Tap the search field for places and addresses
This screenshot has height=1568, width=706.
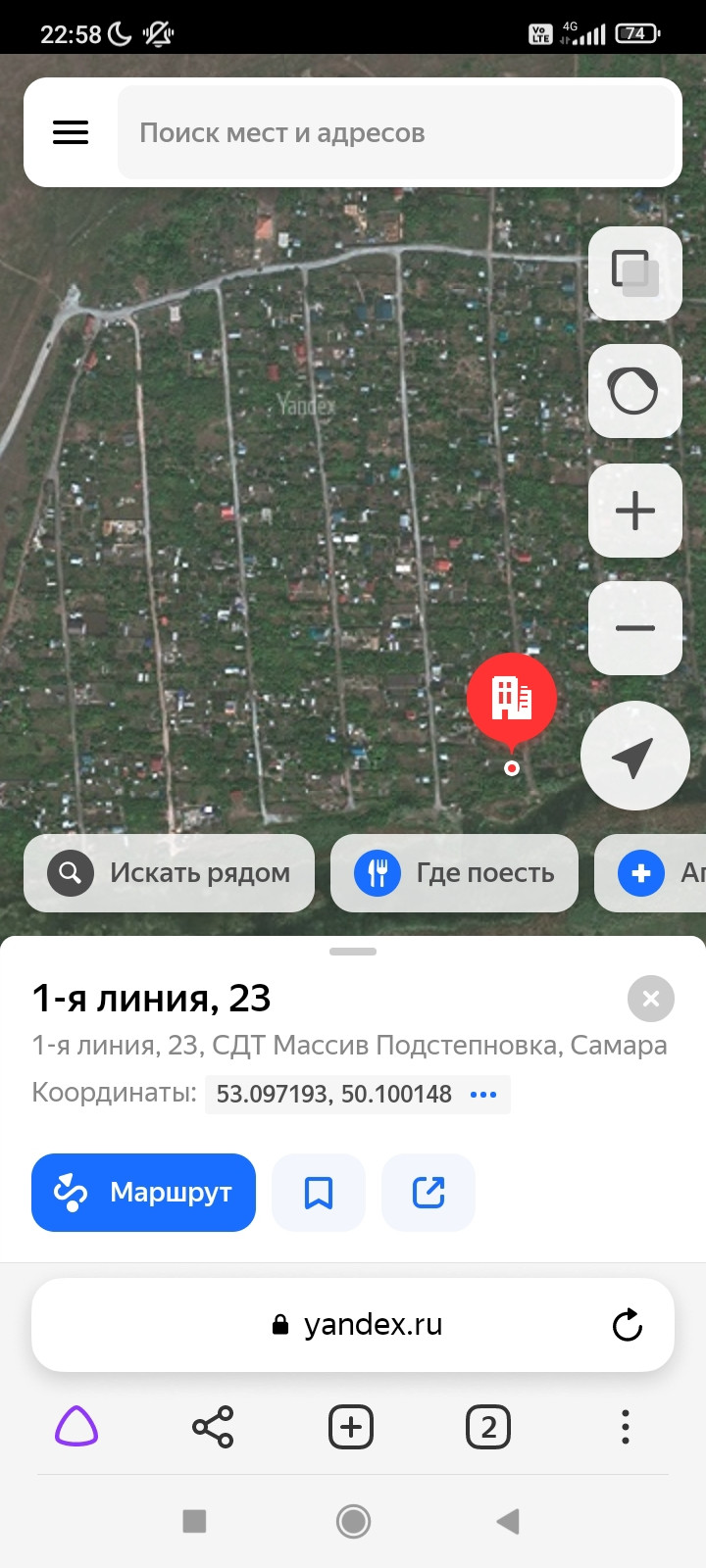click(397, 132)
